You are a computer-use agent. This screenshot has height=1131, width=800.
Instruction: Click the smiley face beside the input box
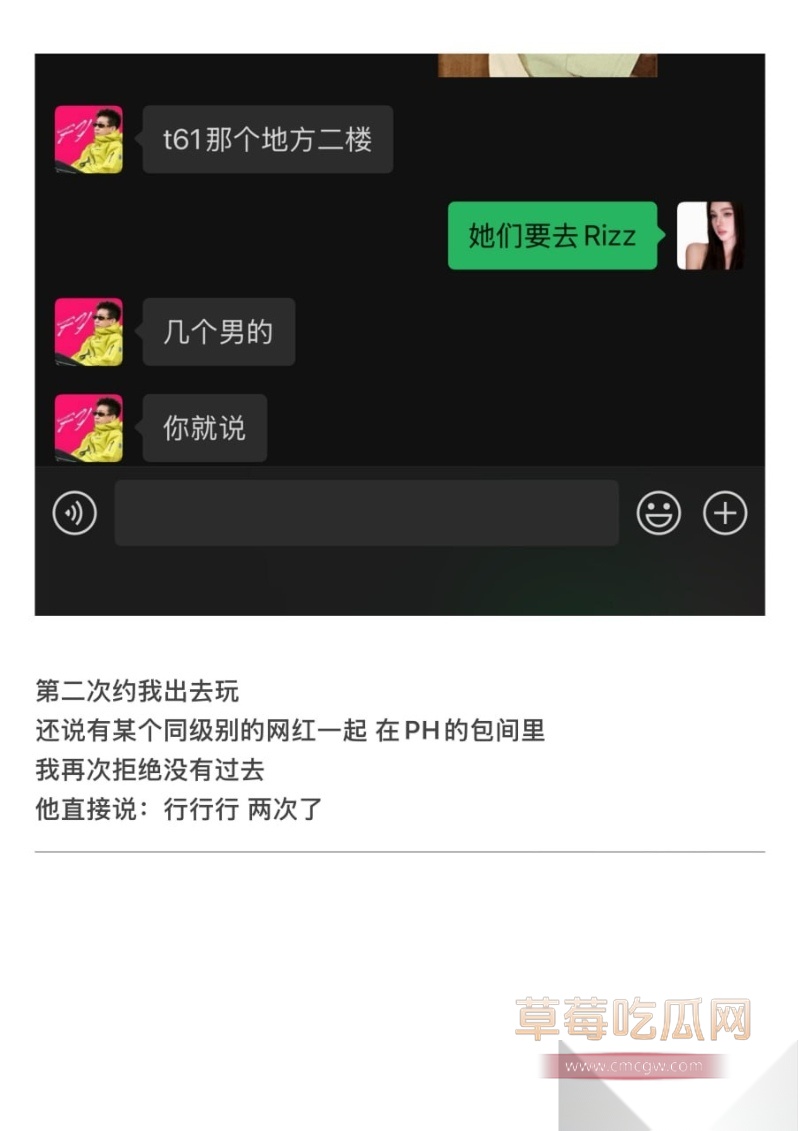tap(658, 512)
